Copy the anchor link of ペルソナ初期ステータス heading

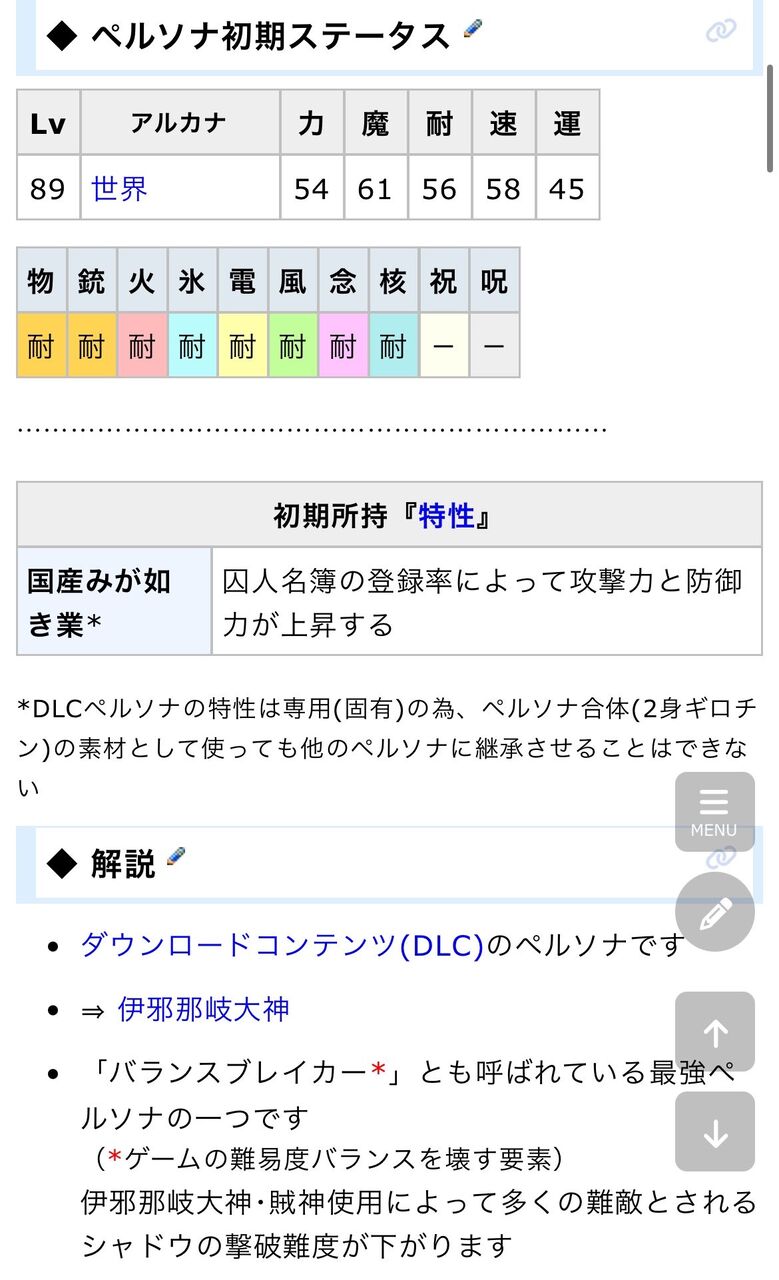tap(720, 31)
